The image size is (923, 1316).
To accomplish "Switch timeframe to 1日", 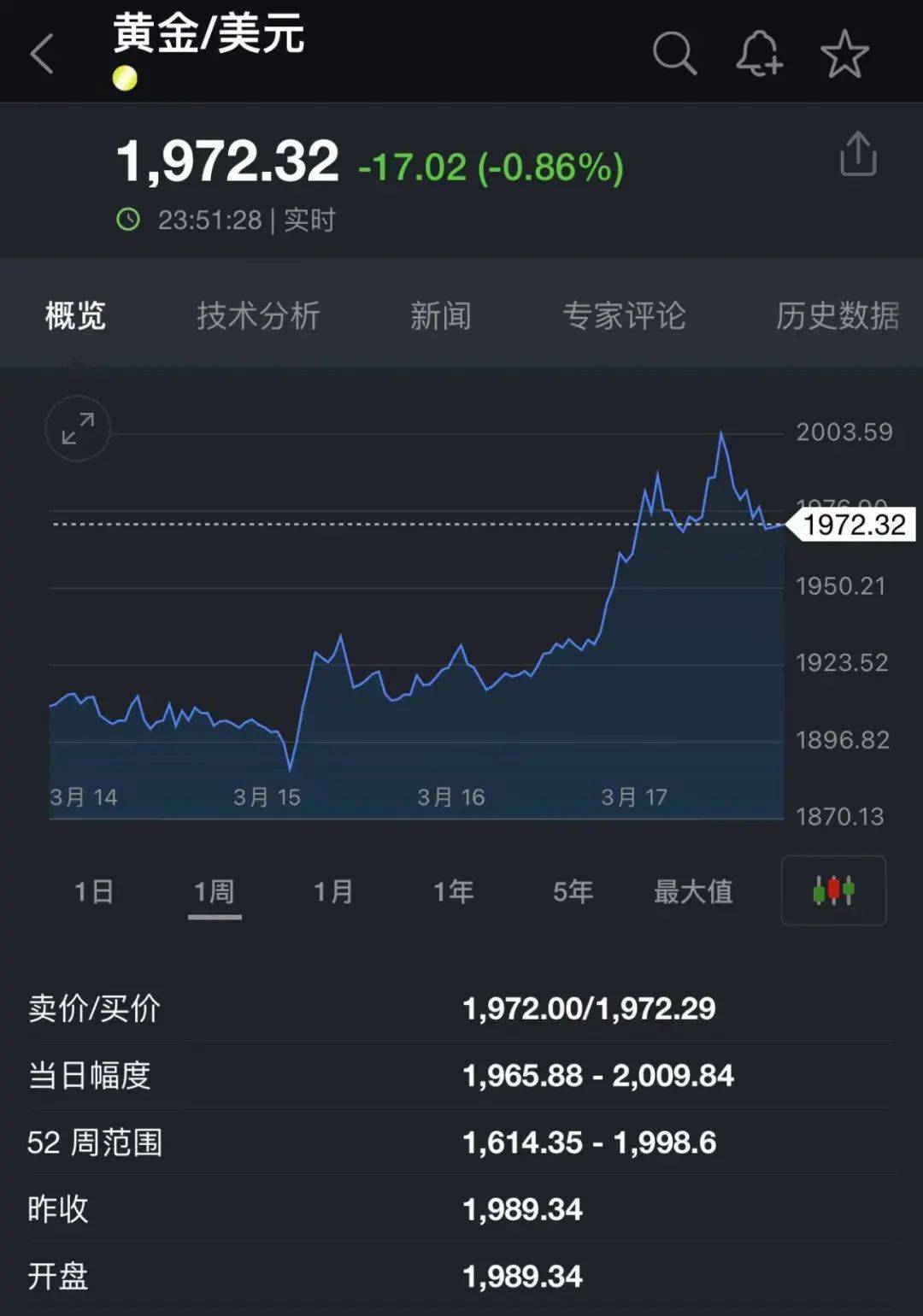I will click(x=96, y=890).
